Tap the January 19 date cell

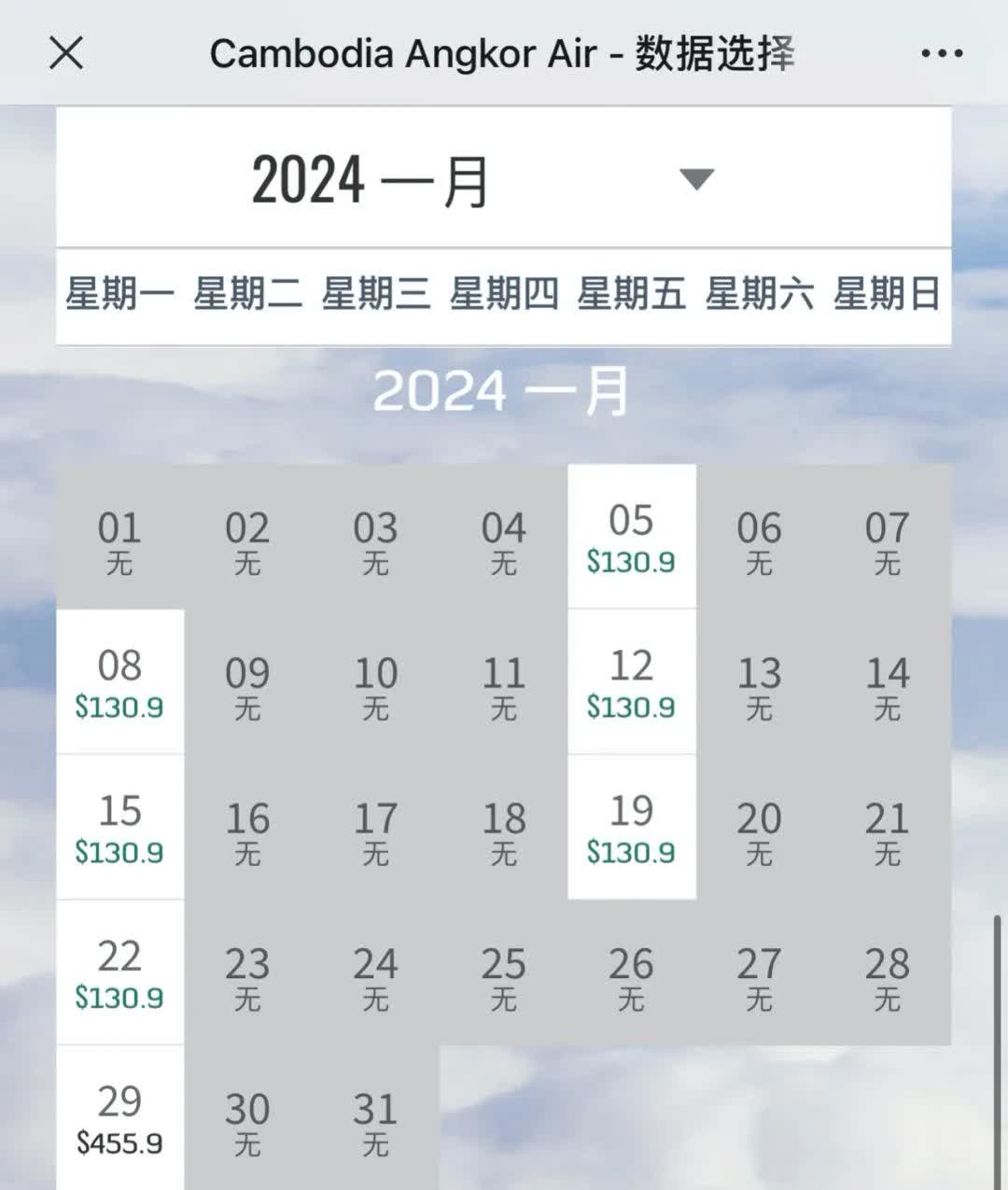click(632, 828)
